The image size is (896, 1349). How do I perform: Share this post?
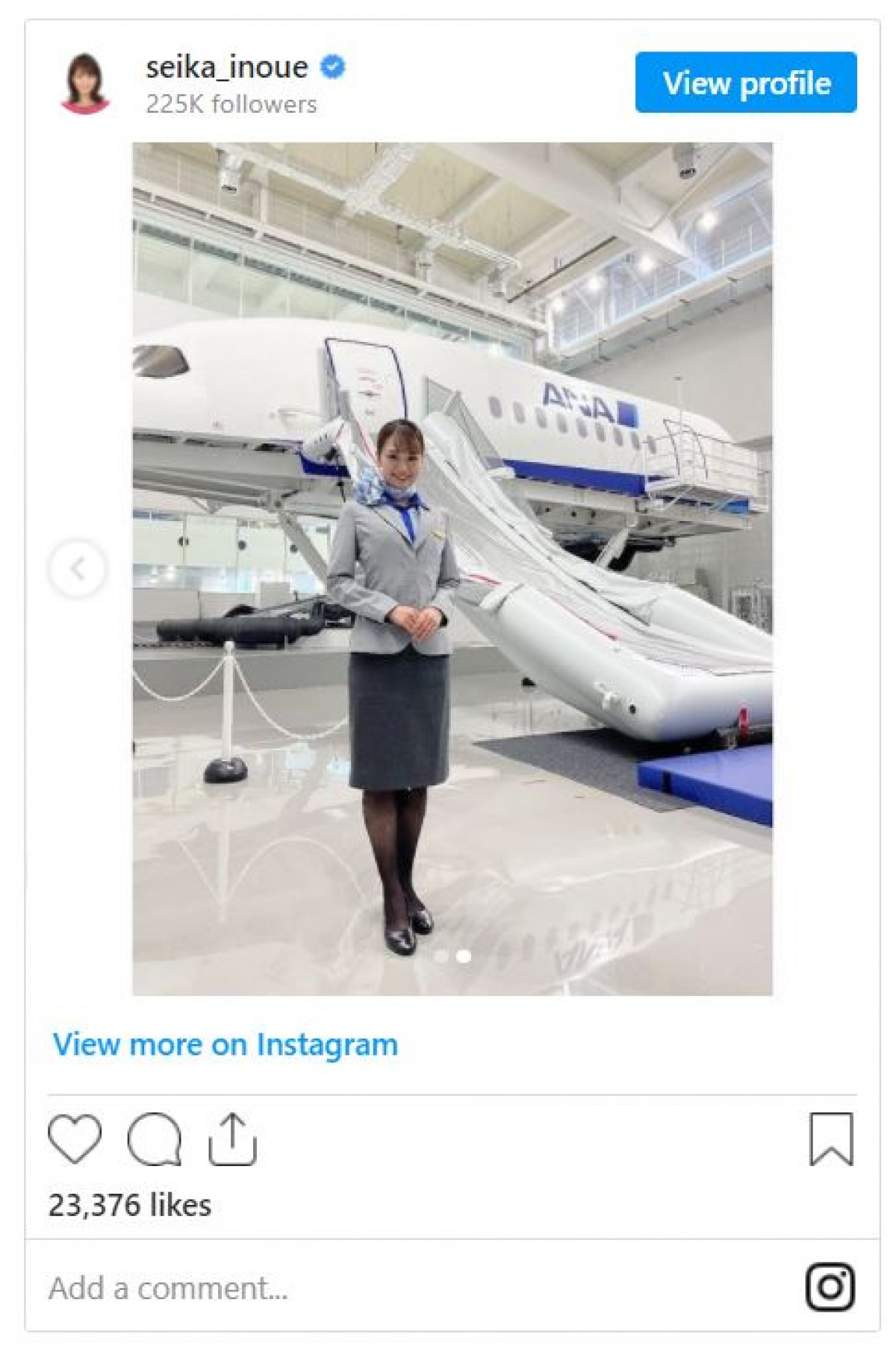232,1139
